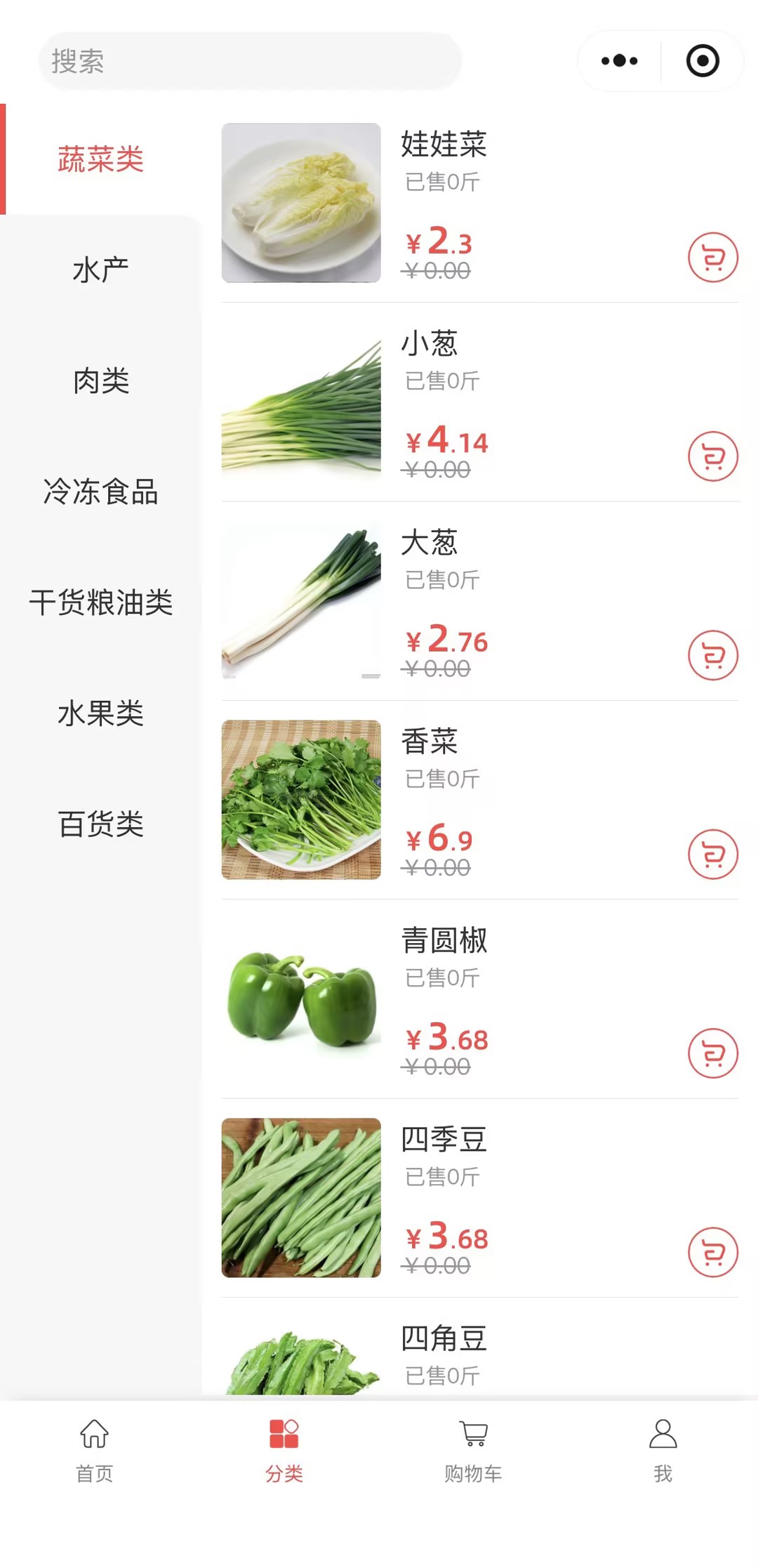
Task: Show the 水果类 category
Action: 101,713
